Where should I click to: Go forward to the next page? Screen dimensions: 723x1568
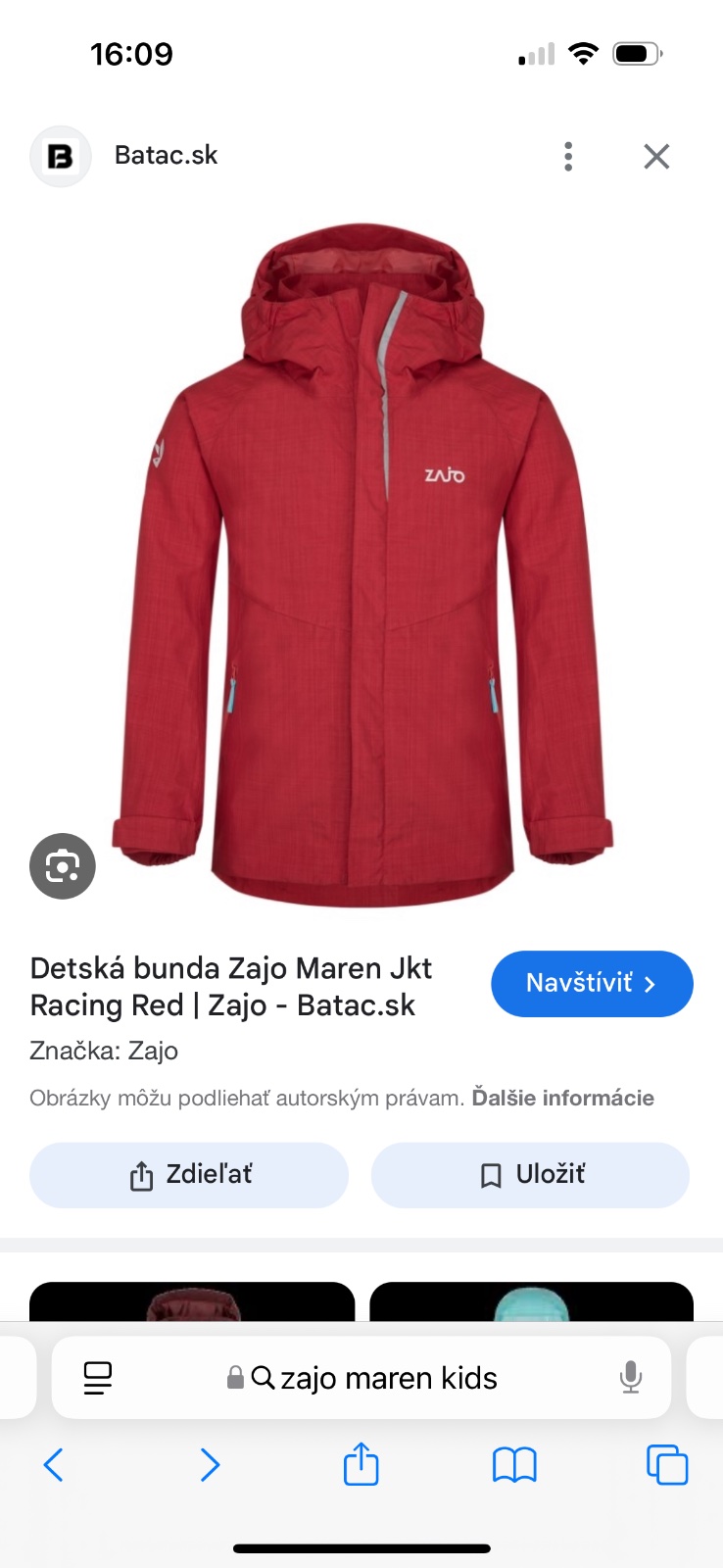(210, 1465)
